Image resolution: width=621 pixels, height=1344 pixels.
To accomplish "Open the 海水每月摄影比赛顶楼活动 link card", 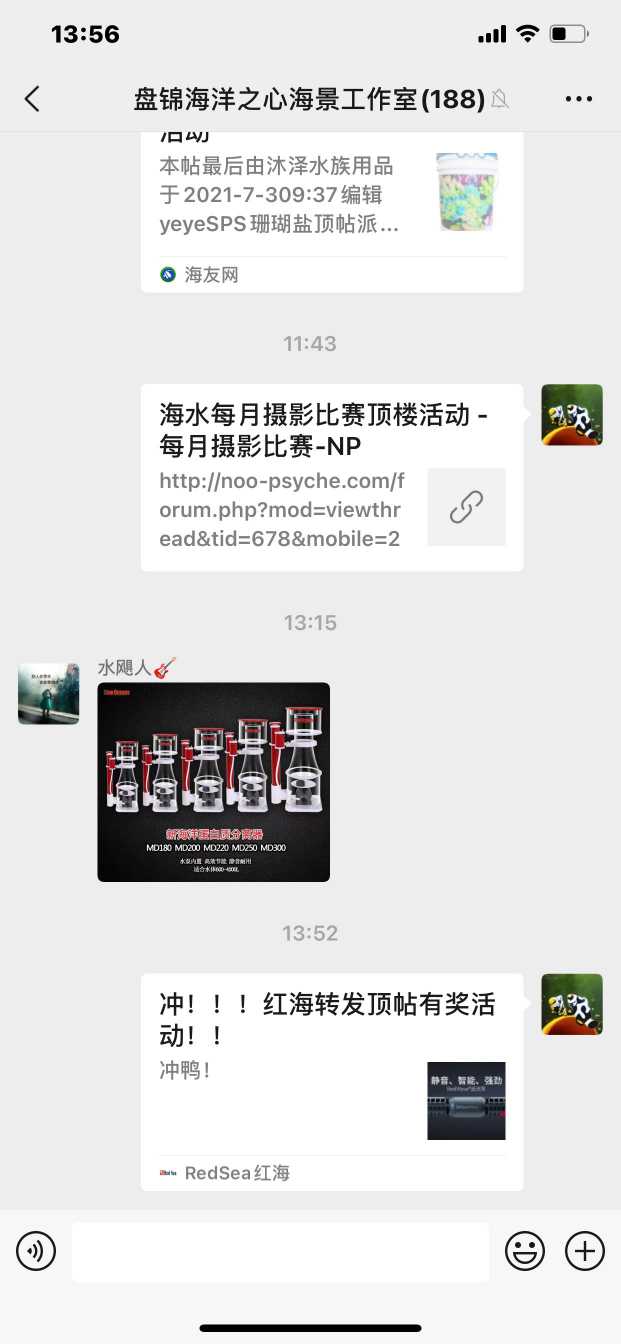I will click(x=331, y=477).
